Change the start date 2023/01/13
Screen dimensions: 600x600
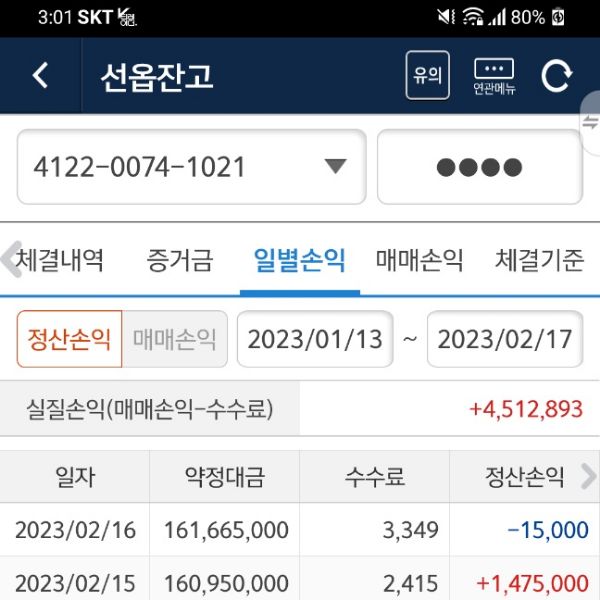pos(315,339)
